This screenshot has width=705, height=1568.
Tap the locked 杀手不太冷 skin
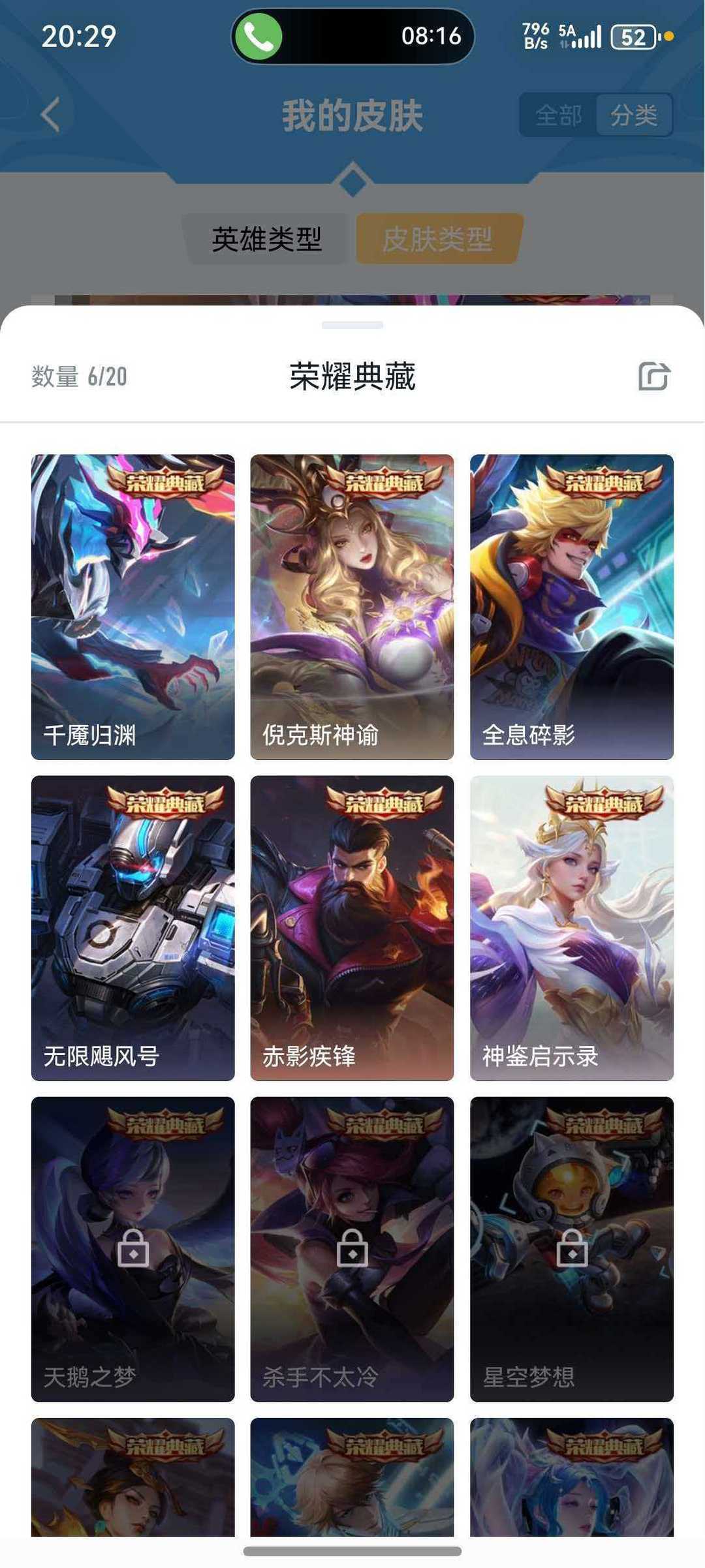[352, 1248]
